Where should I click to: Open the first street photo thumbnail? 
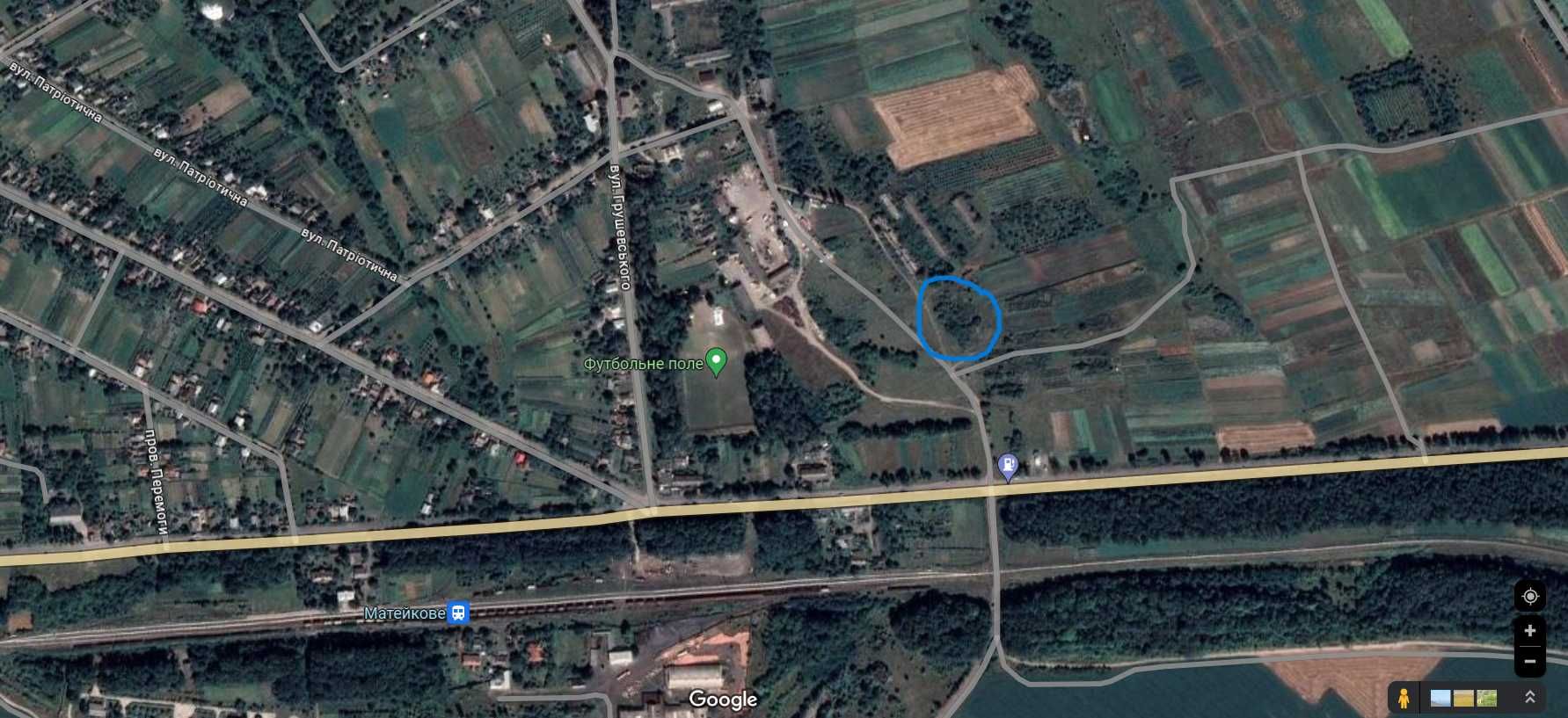tap(1441, 699)
